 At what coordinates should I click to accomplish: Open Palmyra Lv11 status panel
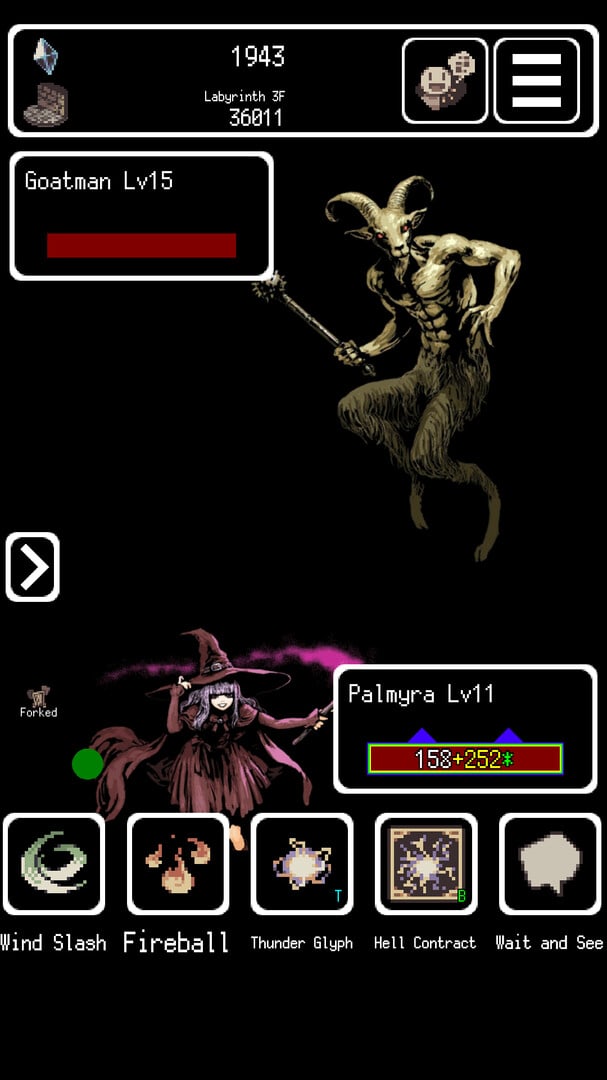tap(464, 728)
